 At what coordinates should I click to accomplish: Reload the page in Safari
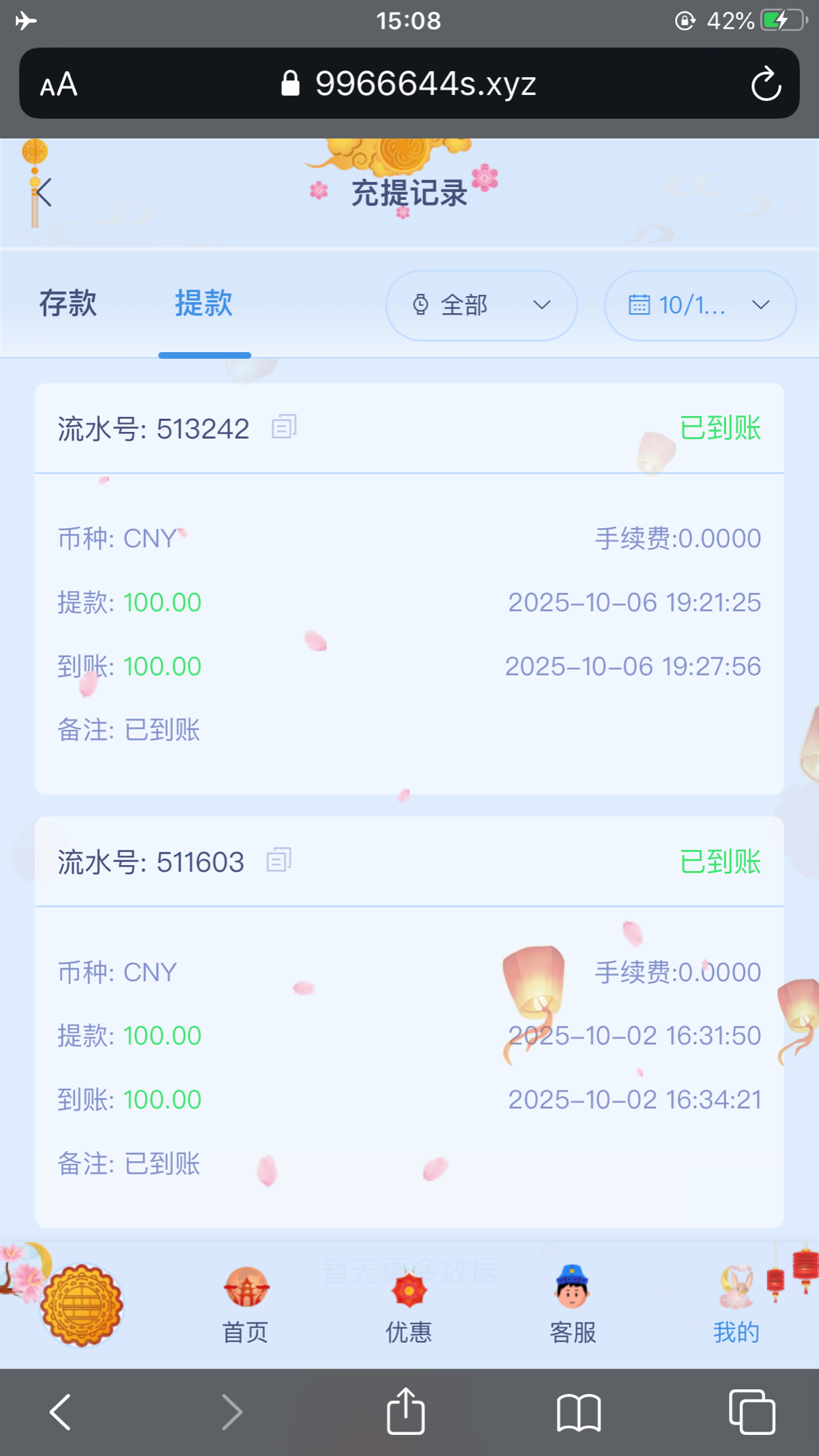click(766, 84)
